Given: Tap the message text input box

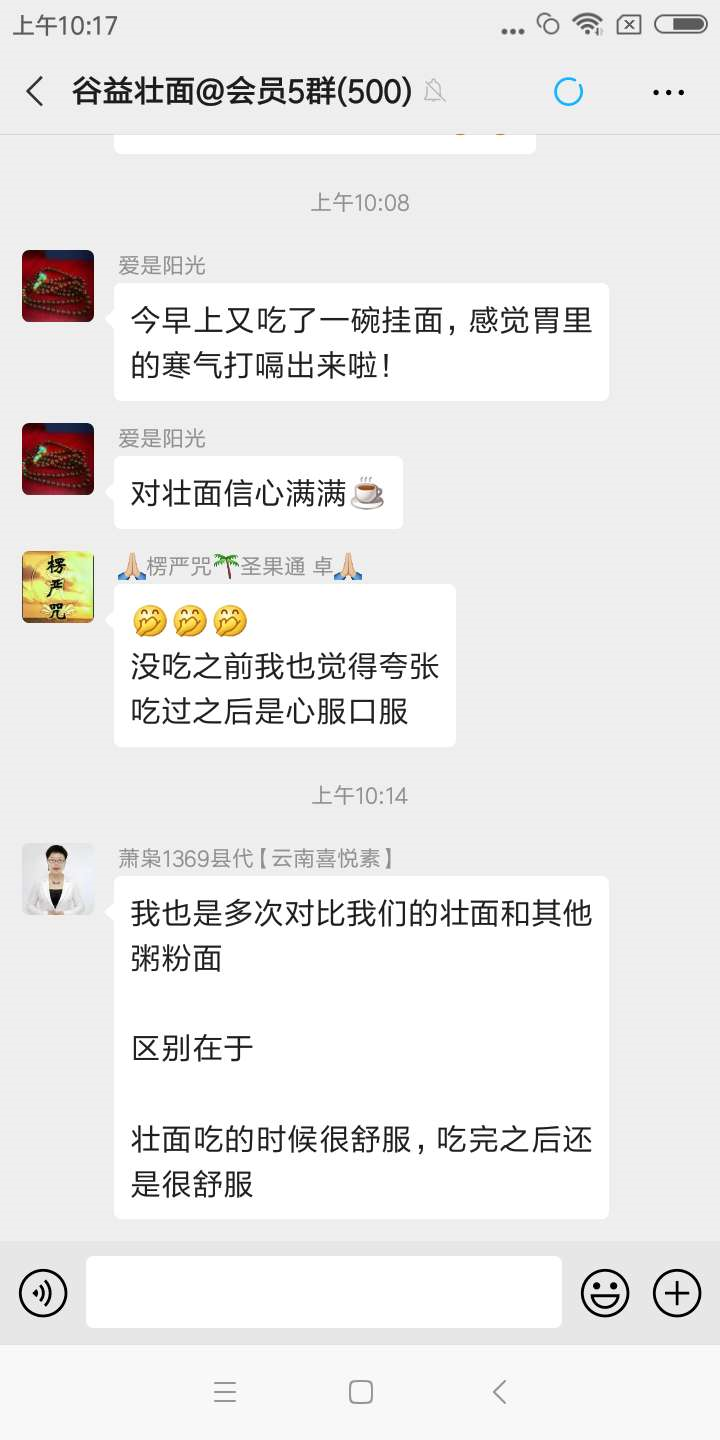Looking at the screenshot, I should (323, 1292).
